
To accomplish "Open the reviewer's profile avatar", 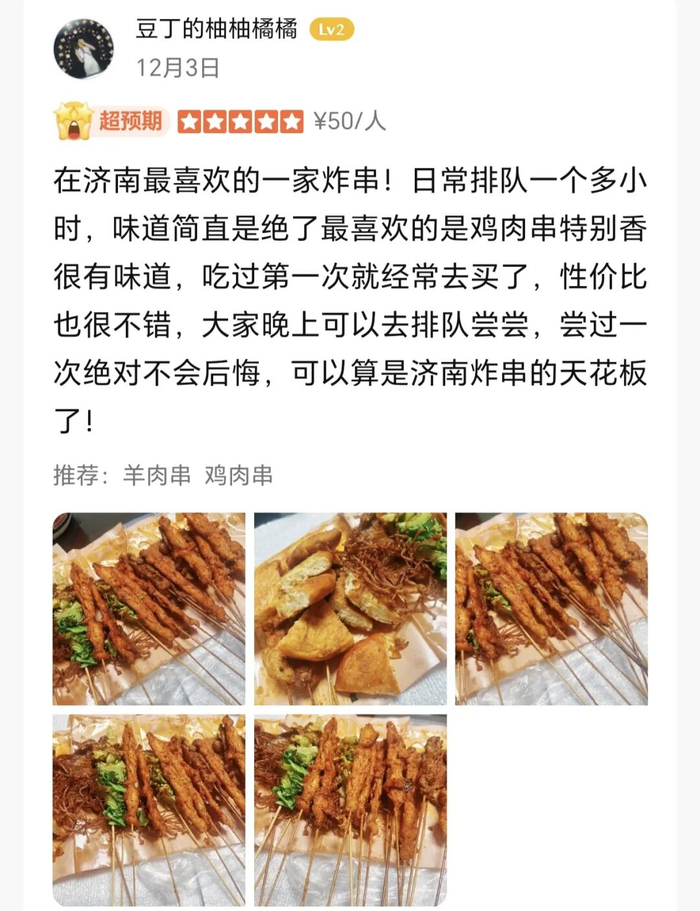I will click(83, 48).
